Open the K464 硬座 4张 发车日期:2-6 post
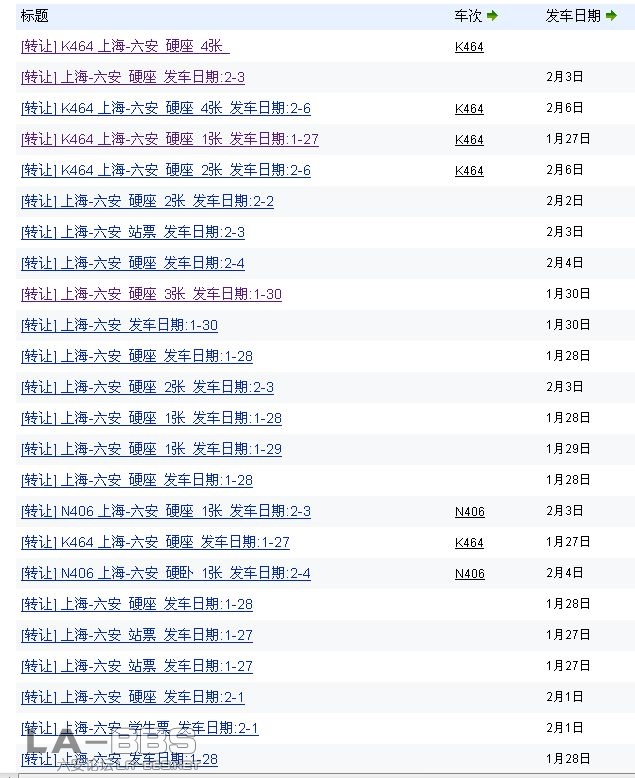The width and height of the screenshot is (635, 778). click(x=165, y=108)
